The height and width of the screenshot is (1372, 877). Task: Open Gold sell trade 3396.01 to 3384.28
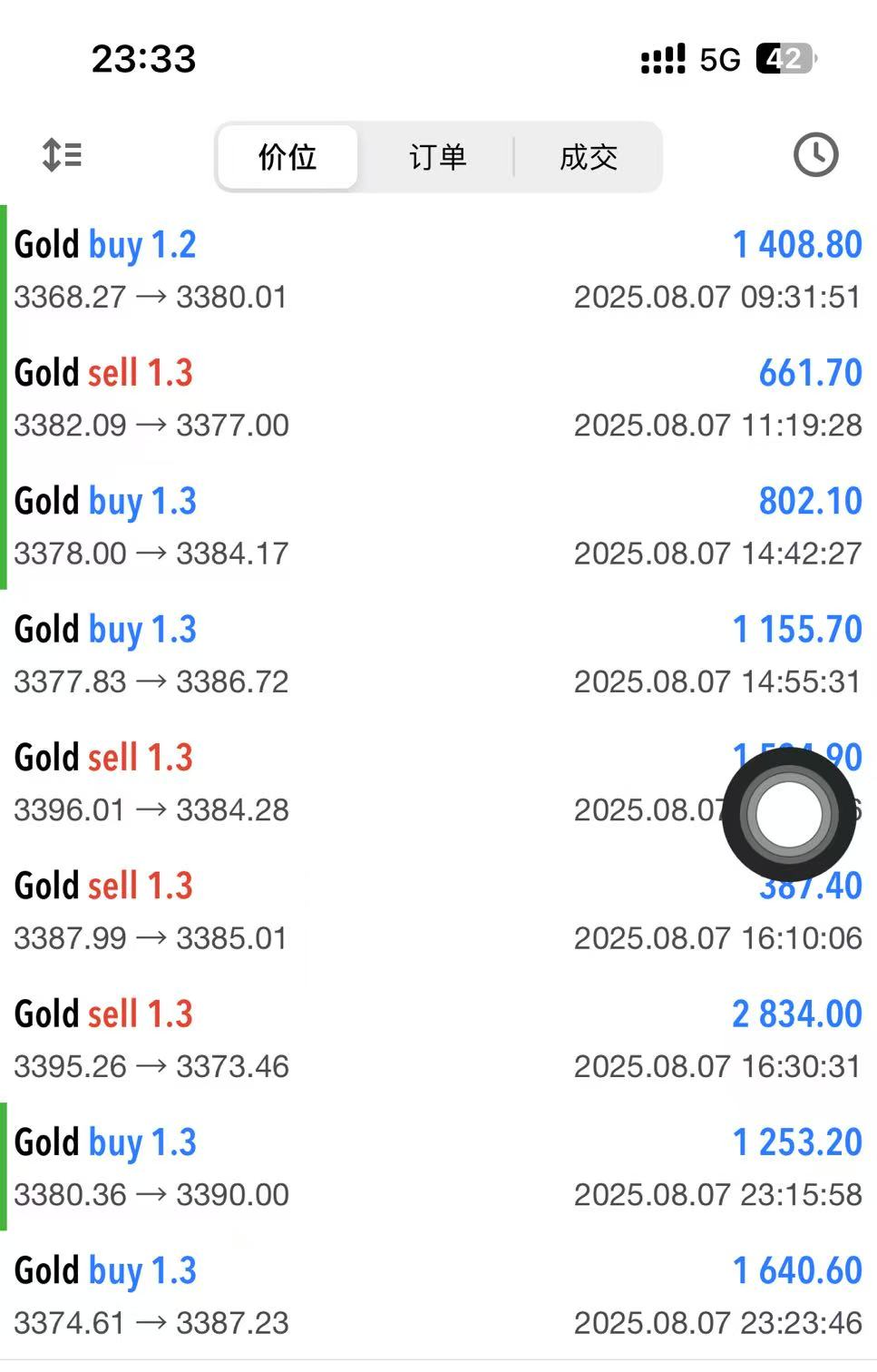[x=363, y=782]
